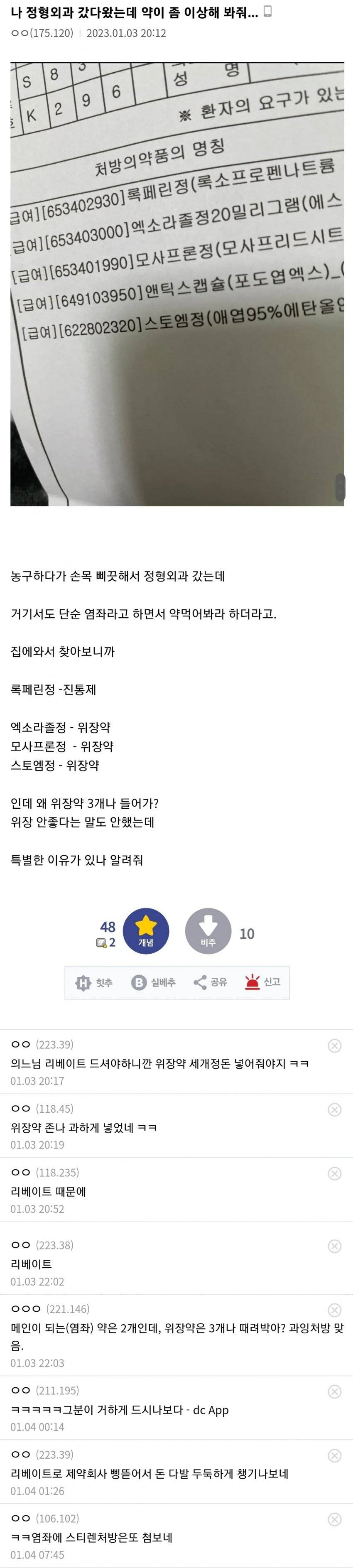Downvote the post with the 비추 button
The width and height of the screenshot is (353, 1568).
[208, 931]
